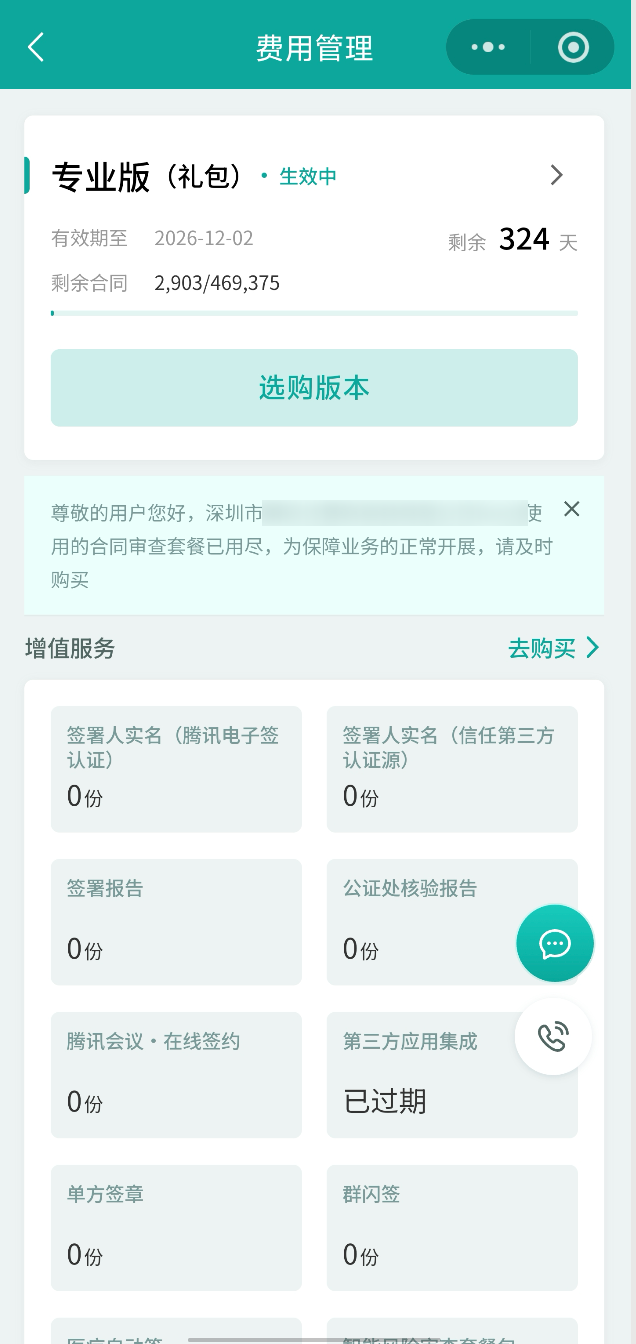Go back from 费用管理 page
This screenshot has height=1344, width=636.
point(36,47)
